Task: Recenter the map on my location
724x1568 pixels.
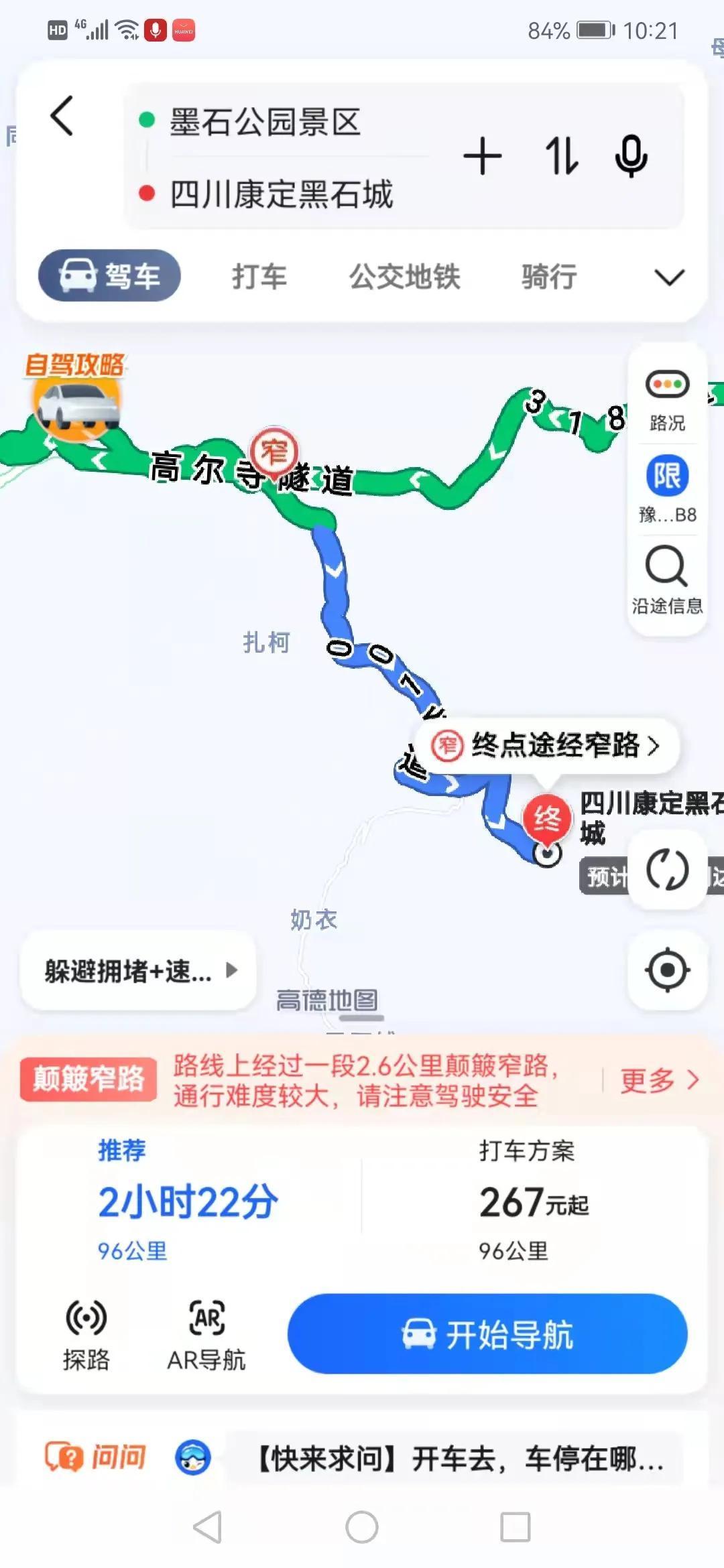Action: [667, 970]
